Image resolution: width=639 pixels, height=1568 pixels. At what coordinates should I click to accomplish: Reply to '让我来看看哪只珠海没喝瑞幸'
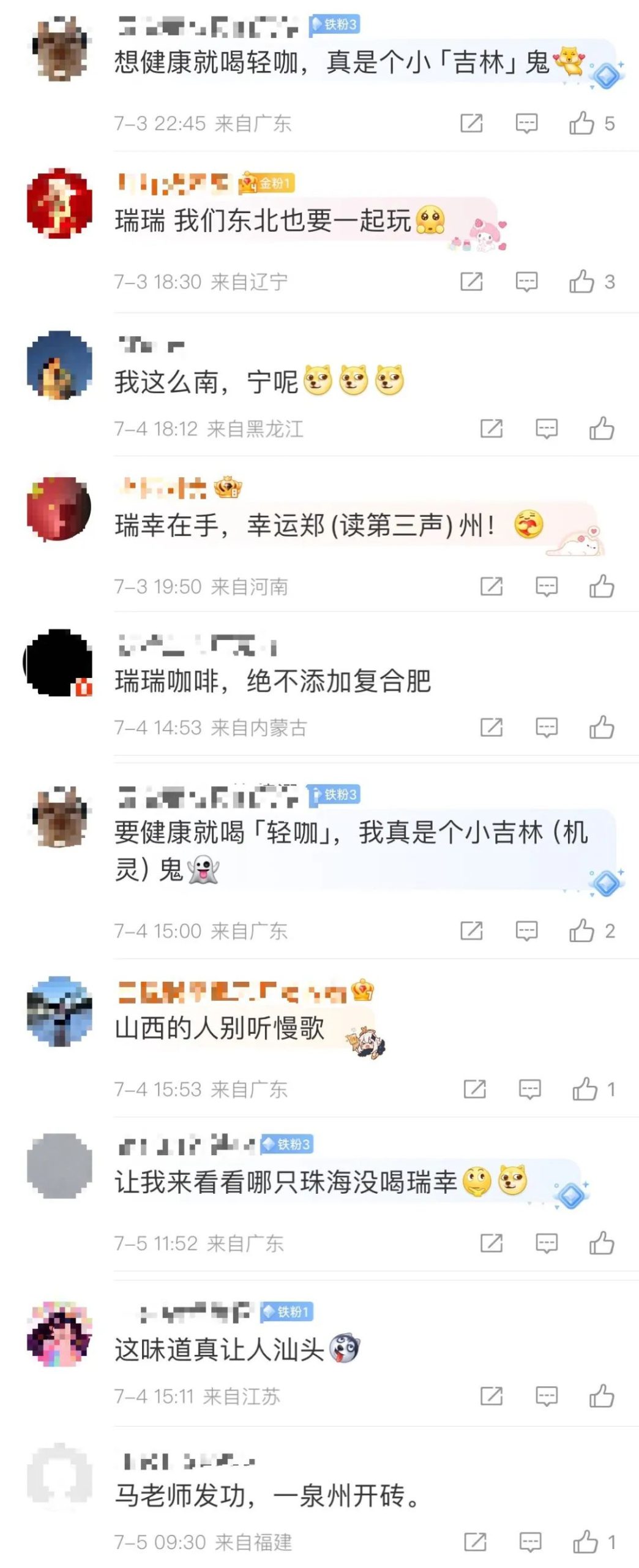pyautogui.click(x=546, y=1243)
